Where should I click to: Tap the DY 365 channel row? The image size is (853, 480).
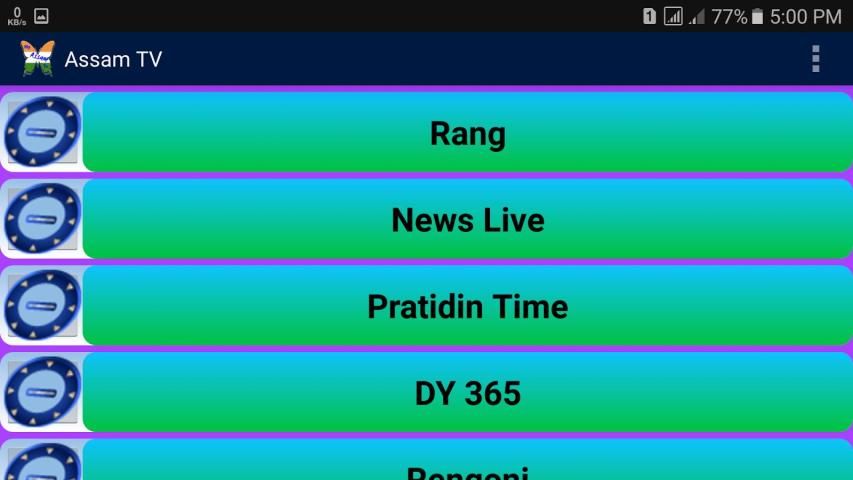tap(467, 393)
